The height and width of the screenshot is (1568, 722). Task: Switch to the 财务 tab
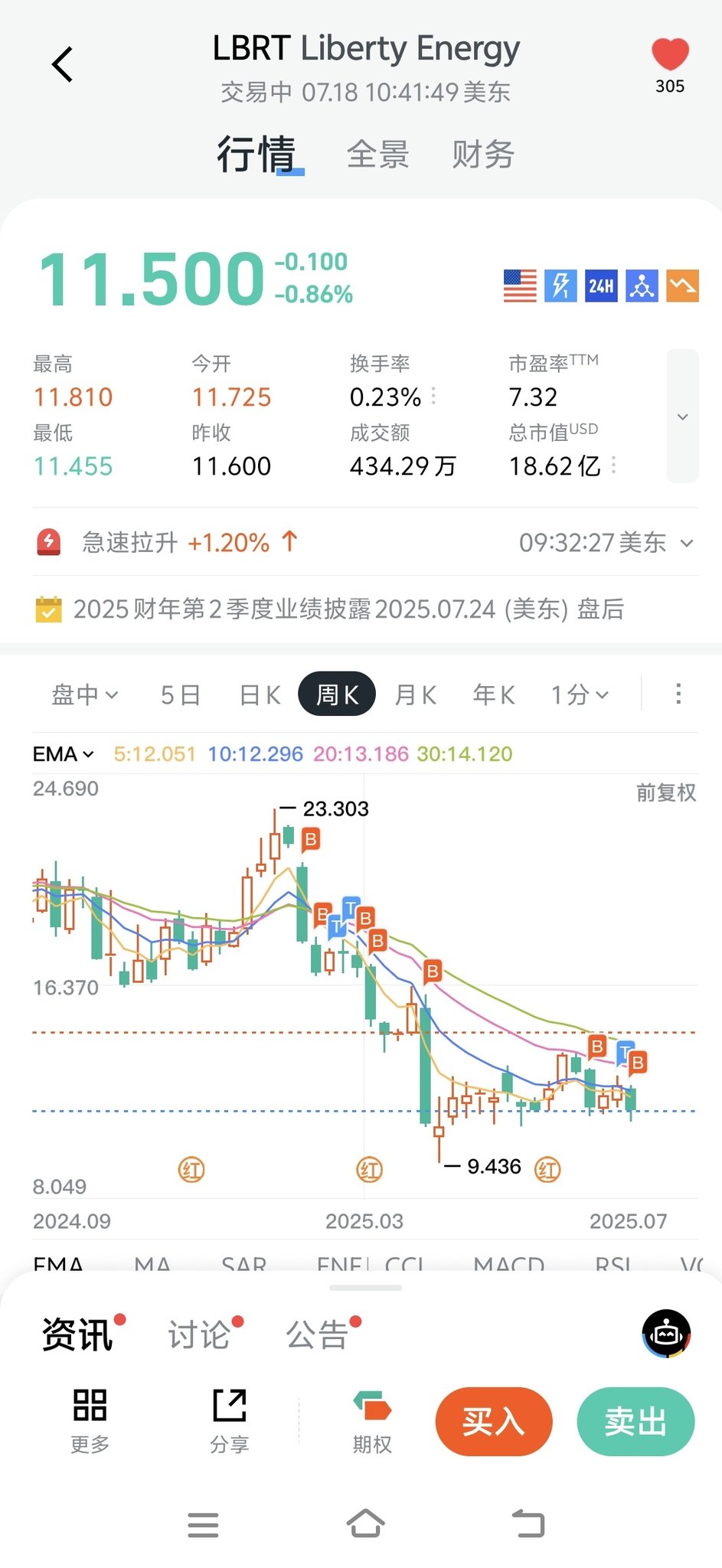pyautogui.click(x=482, y=155)
